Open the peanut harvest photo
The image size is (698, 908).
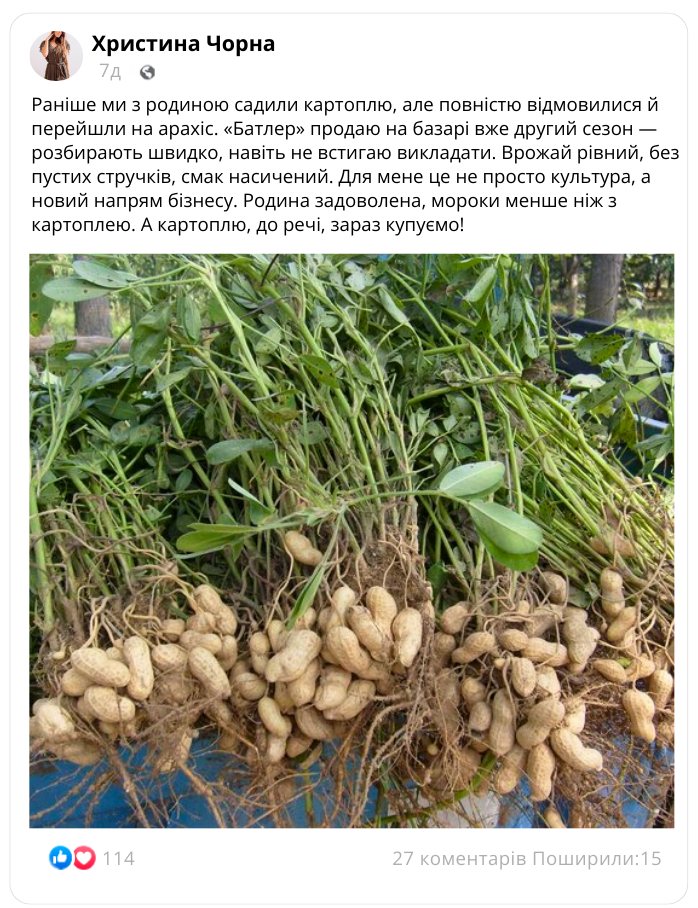pos(351,540)
